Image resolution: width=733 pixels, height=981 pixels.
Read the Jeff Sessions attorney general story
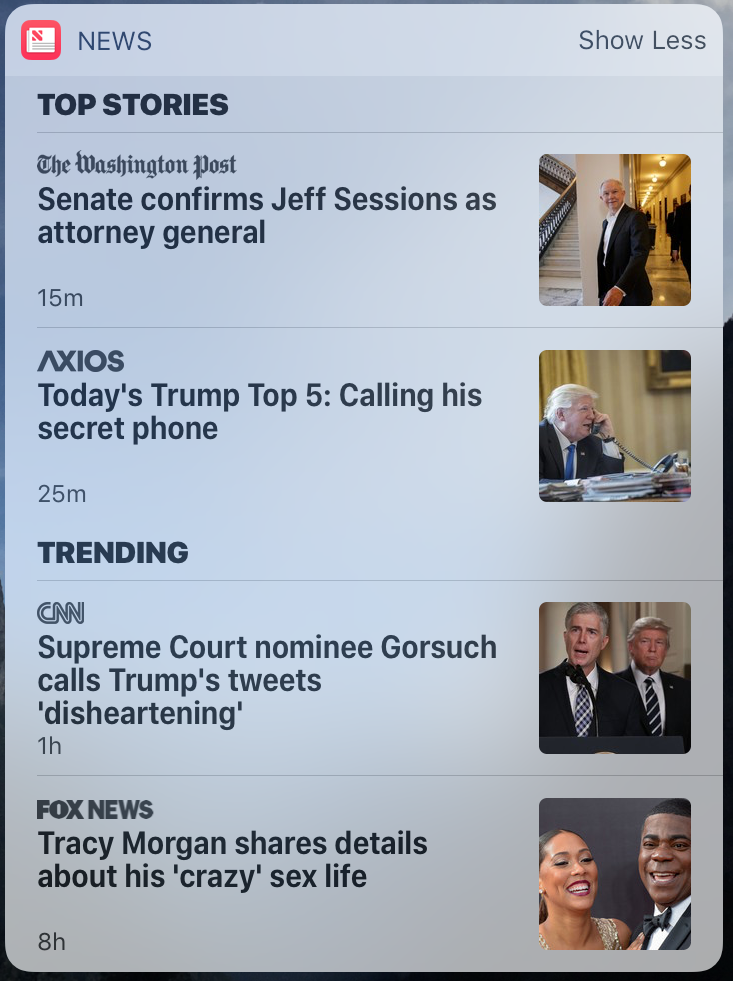click(267, 216)
